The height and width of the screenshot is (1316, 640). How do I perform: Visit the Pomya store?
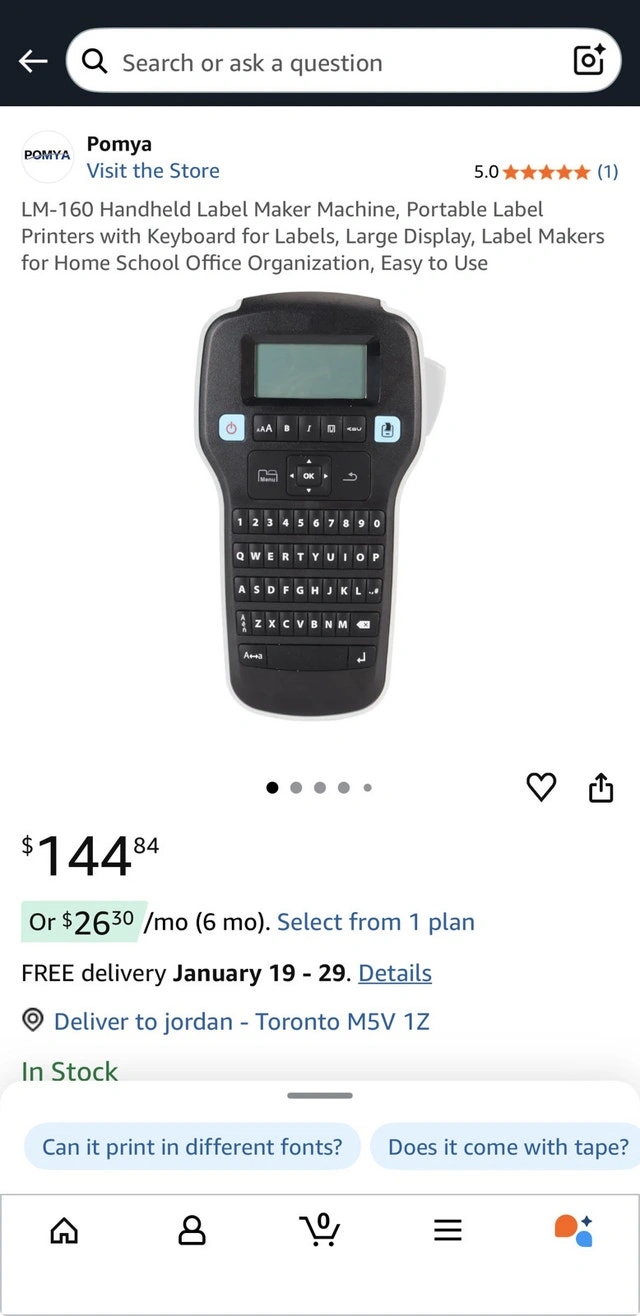click(x=153, y=171)
